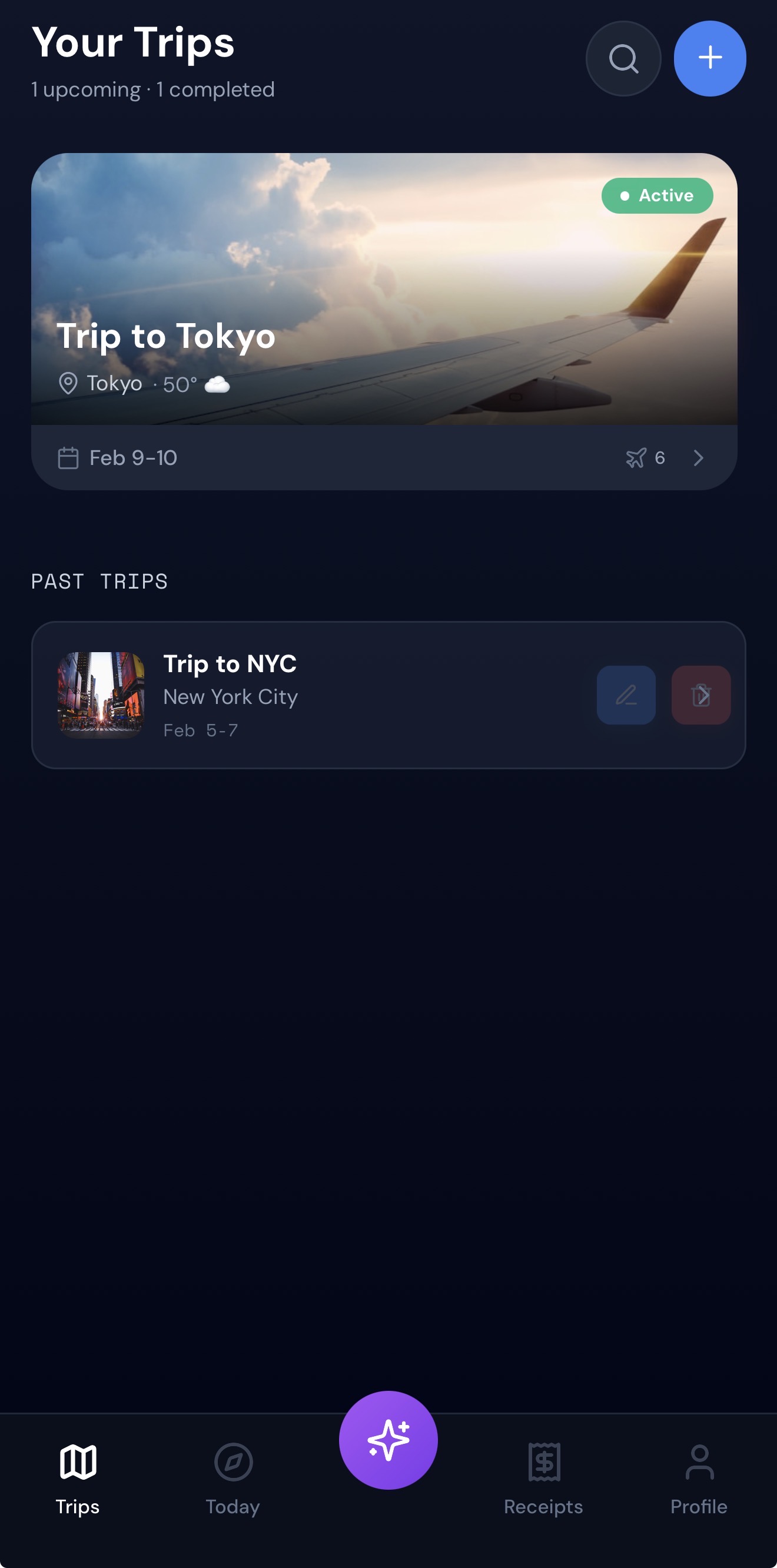Tap the AI sparkle assistant button
Viewport: 777px width, 1568px height.
click(x=388, y=1439)
